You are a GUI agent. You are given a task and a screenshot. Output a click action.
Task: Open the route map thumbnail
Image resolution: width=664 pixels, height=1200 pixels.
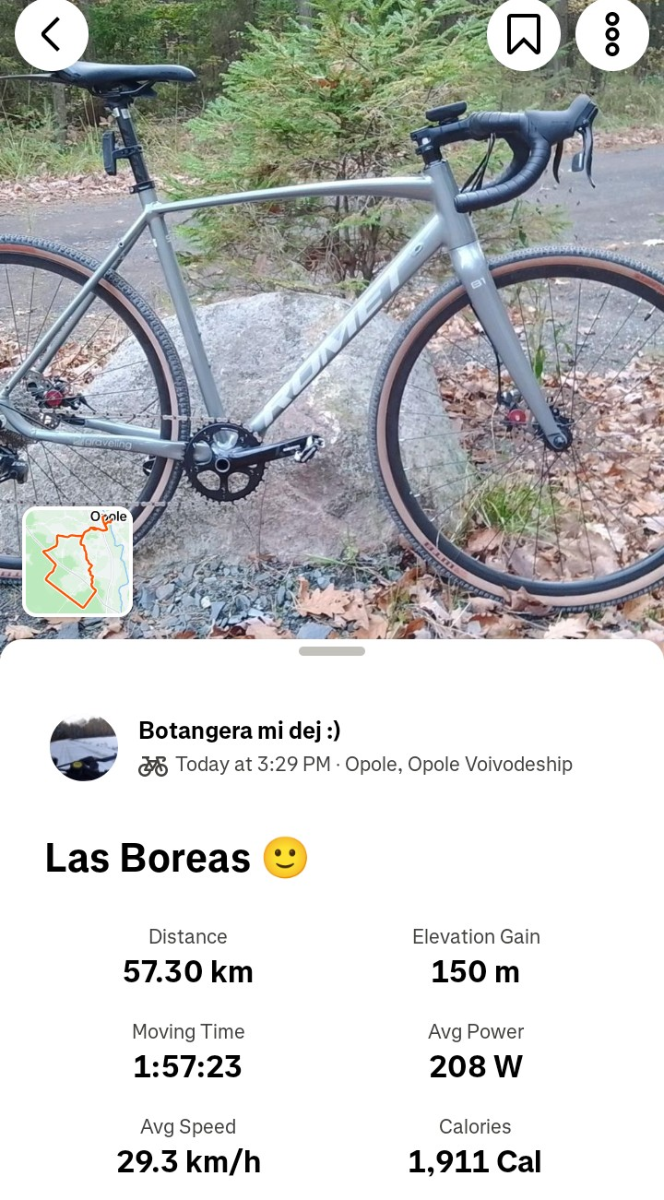[78, 561]
